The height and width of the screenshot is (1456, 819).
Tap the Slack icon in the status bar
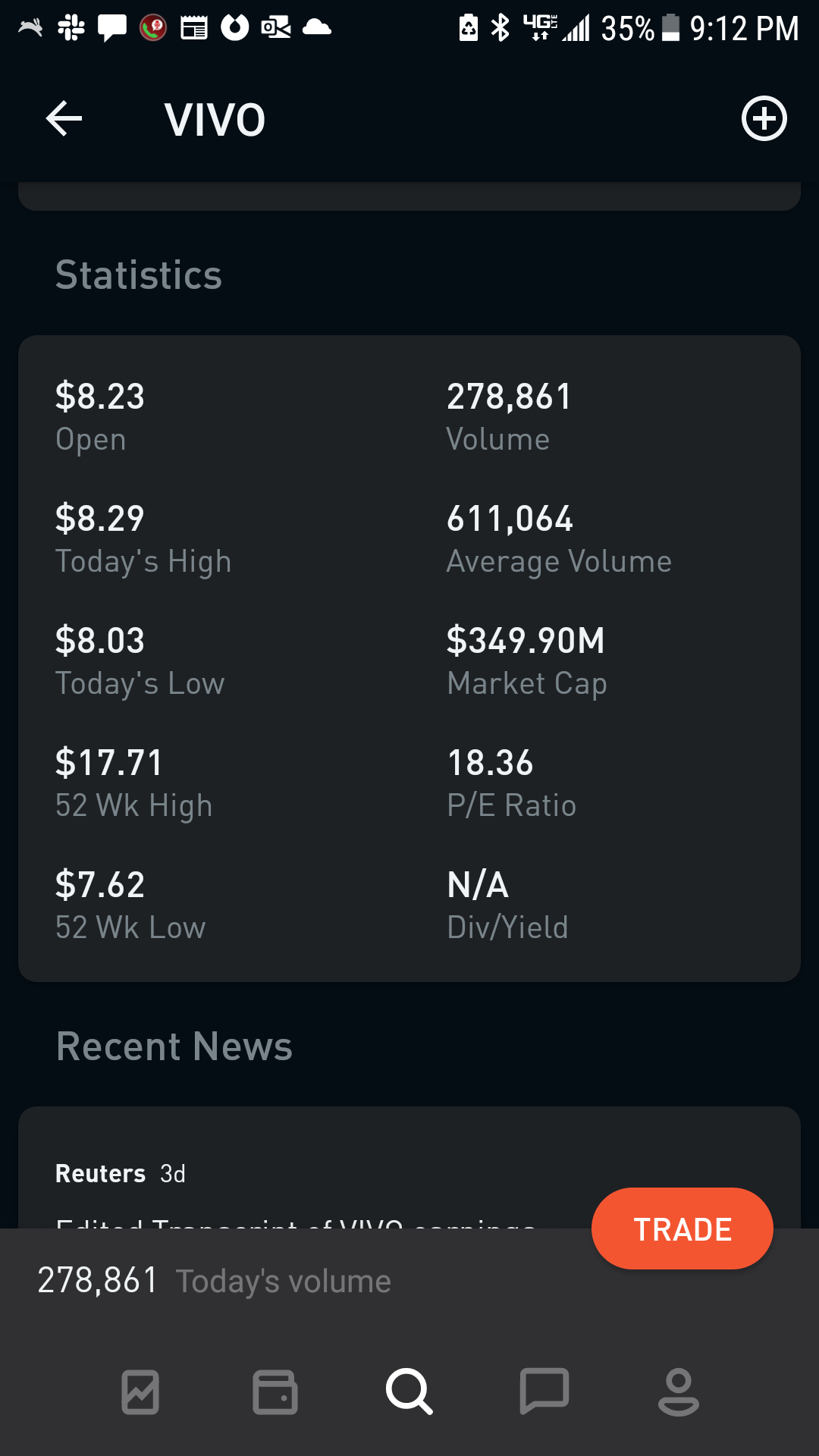[71, 27]
